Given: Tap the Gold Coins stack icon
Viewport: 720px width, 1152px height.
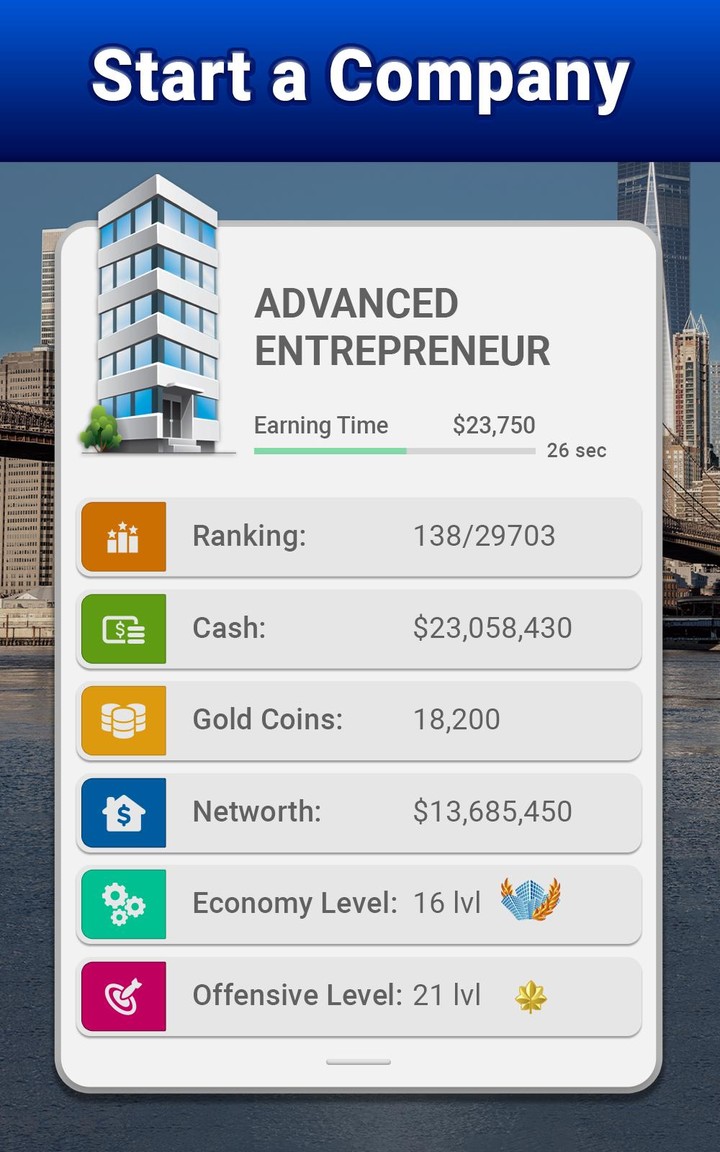Looking at the screenshot, I should tap(123, 720).
